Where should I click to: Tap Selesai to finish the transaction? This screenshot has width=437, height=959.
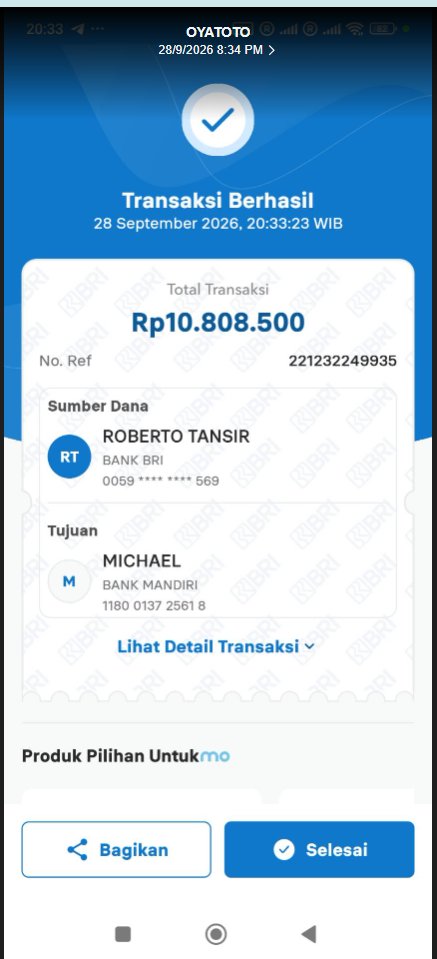click(319, 849)
